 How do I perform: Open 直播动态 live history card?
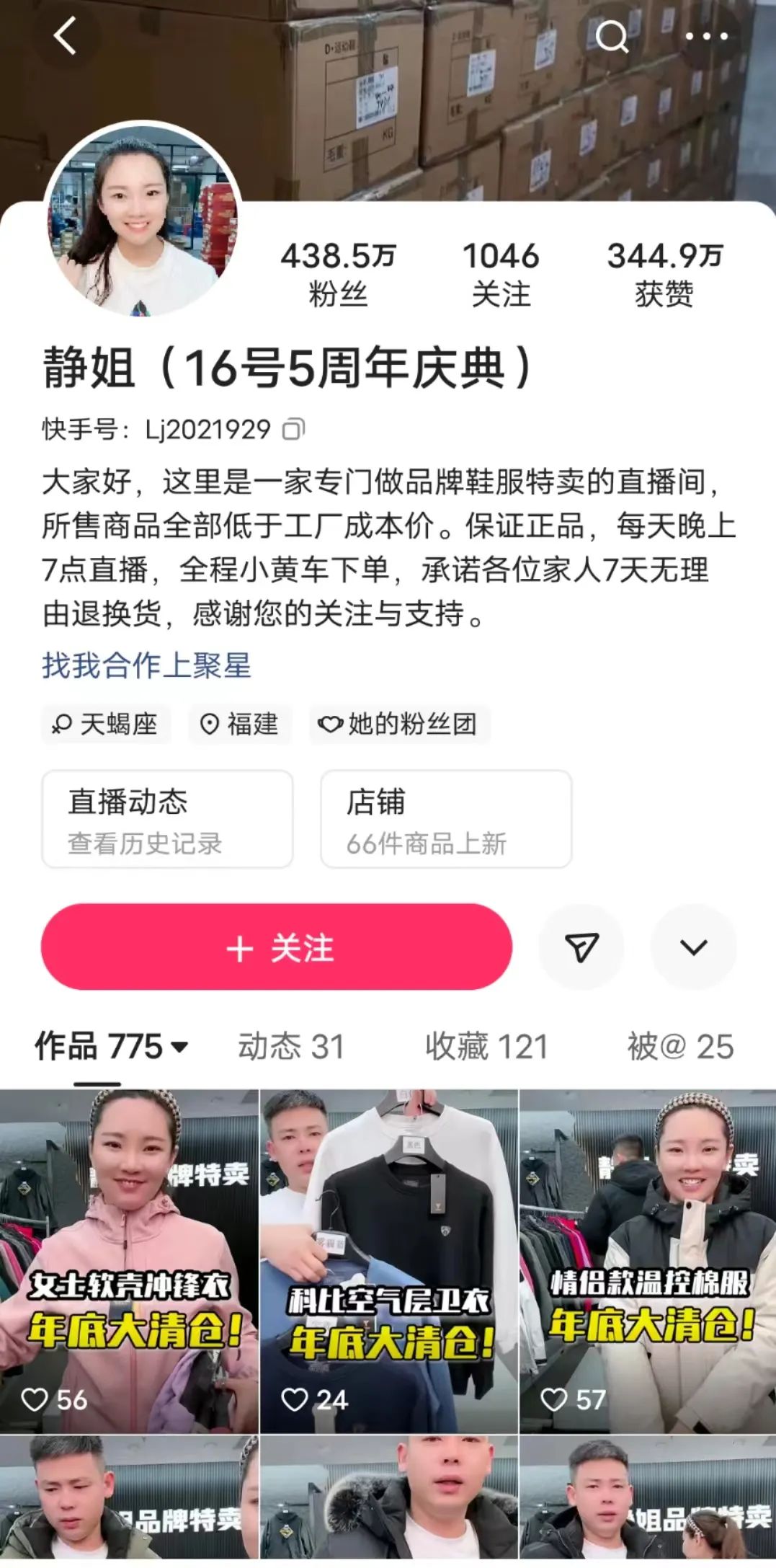[x=167, y=819]
